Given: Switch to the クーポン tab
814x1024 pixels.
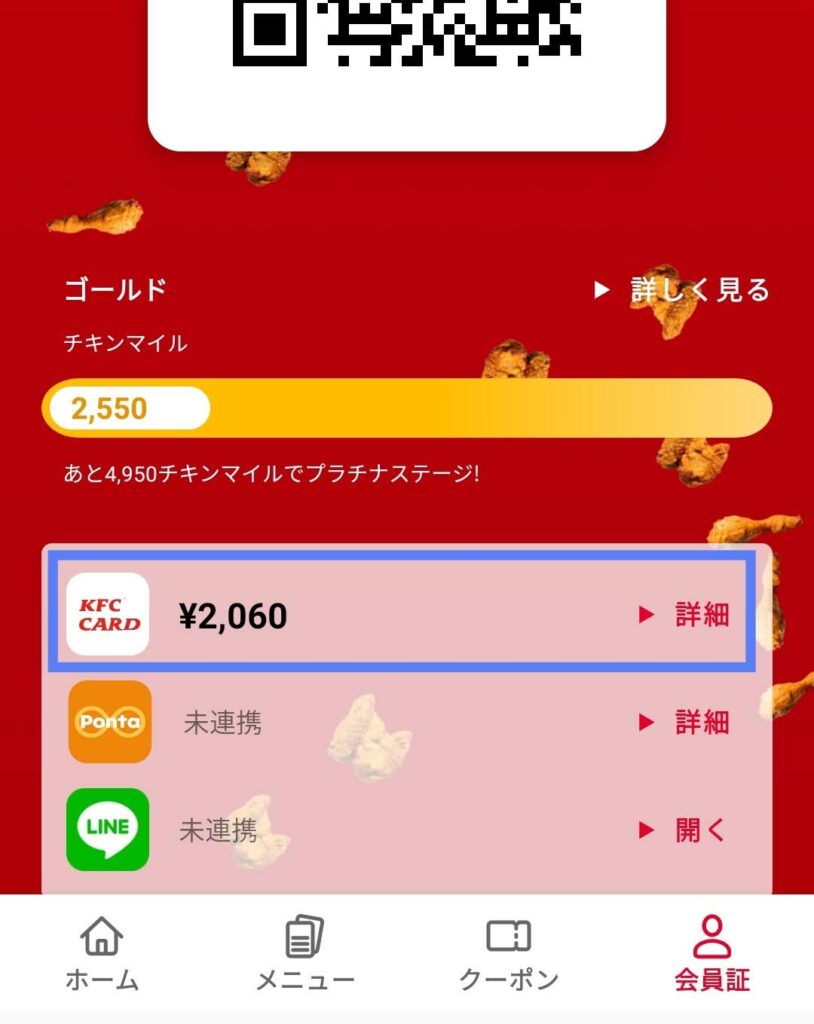Looking at the screenshot, I should 508,954.
